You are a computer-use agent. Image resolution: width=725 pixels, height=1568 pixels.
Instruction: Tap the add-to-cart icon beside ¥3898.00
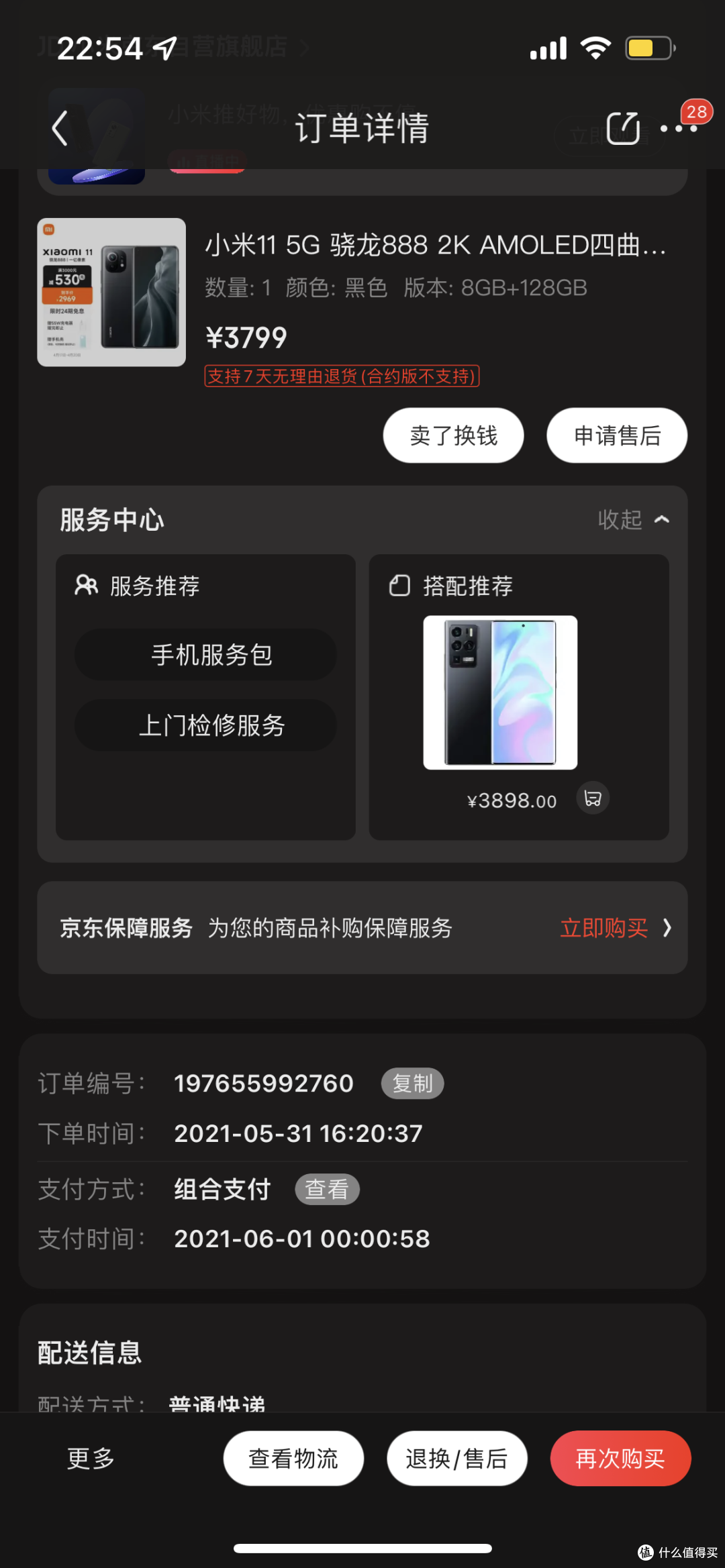click(592, 798)
